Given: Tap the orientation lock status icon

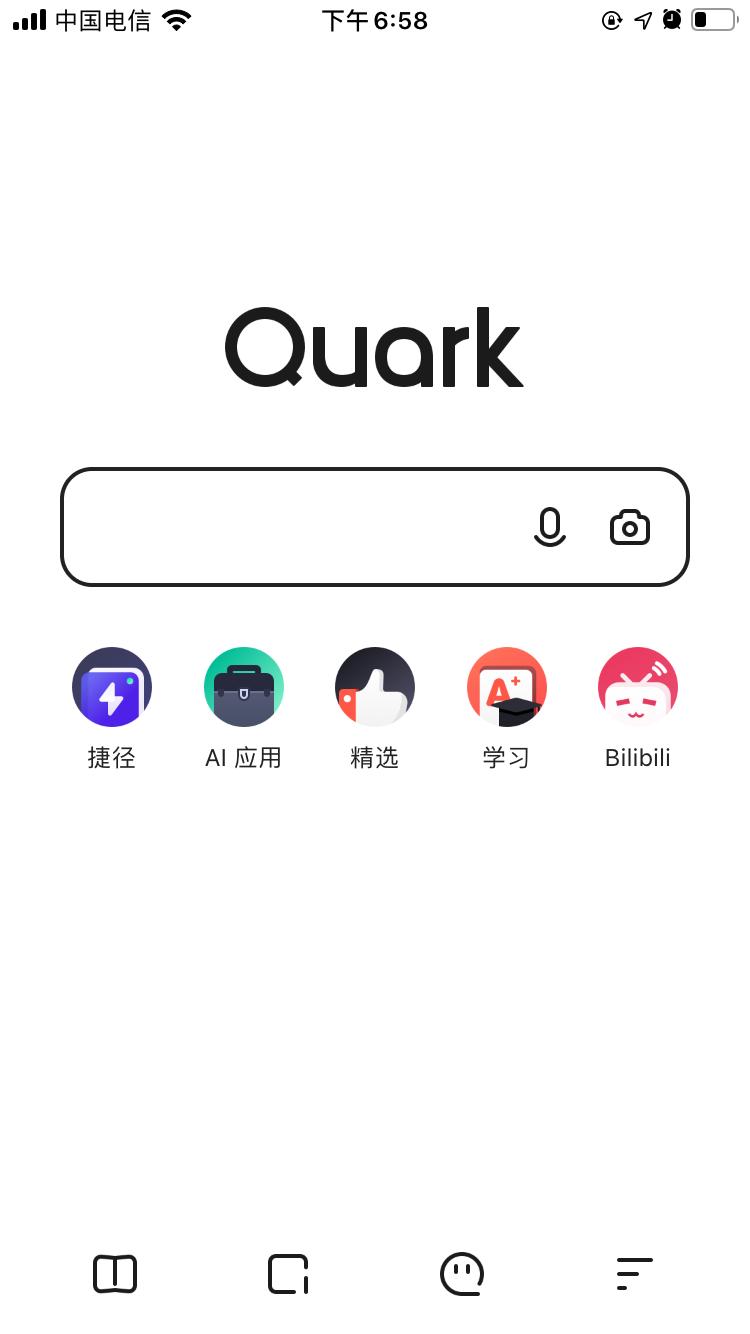Looking at the screenshot, I should click(612, 20).
